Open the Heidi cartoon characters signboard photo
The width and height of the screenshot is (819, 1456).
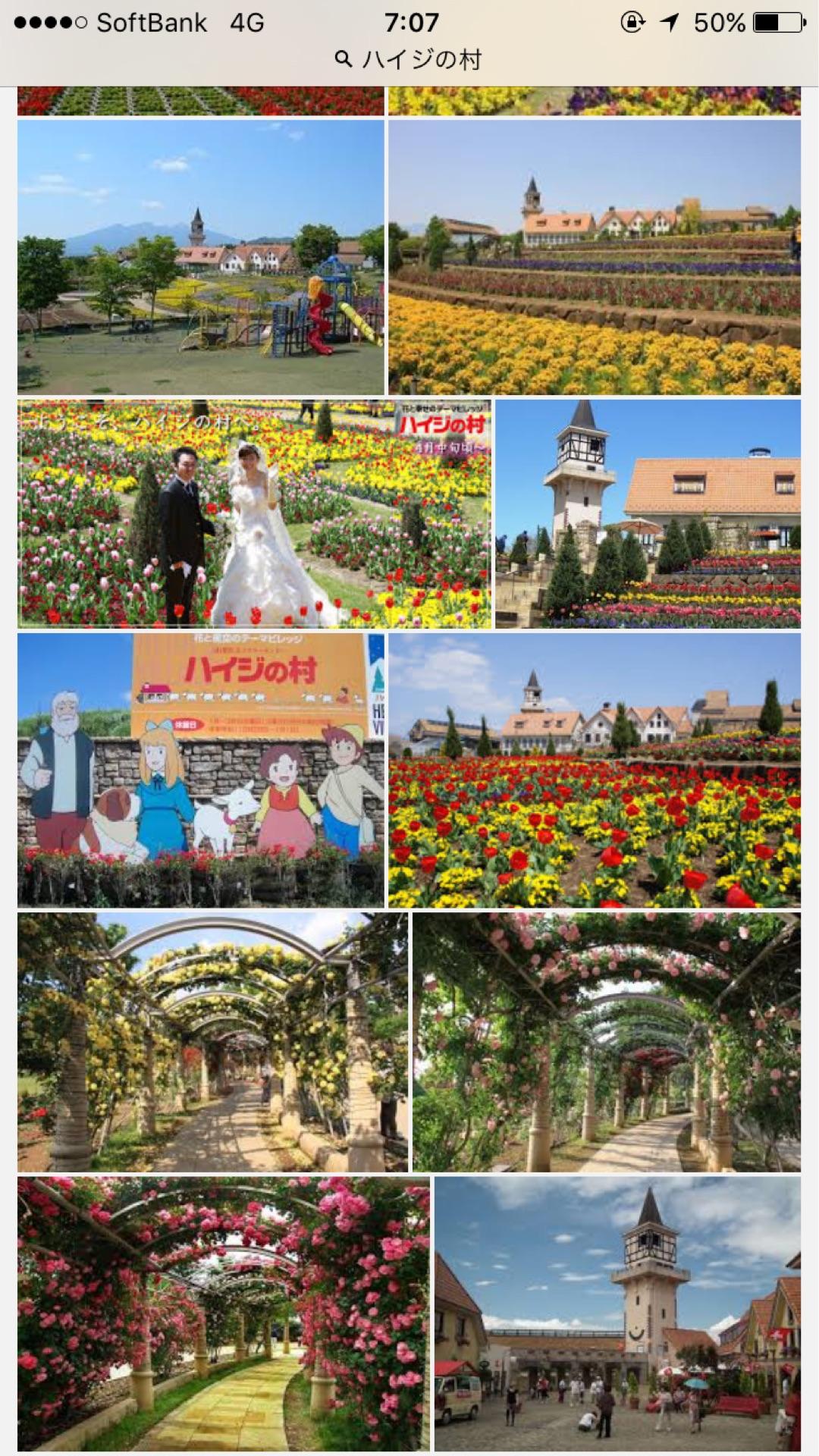(200, 770)
